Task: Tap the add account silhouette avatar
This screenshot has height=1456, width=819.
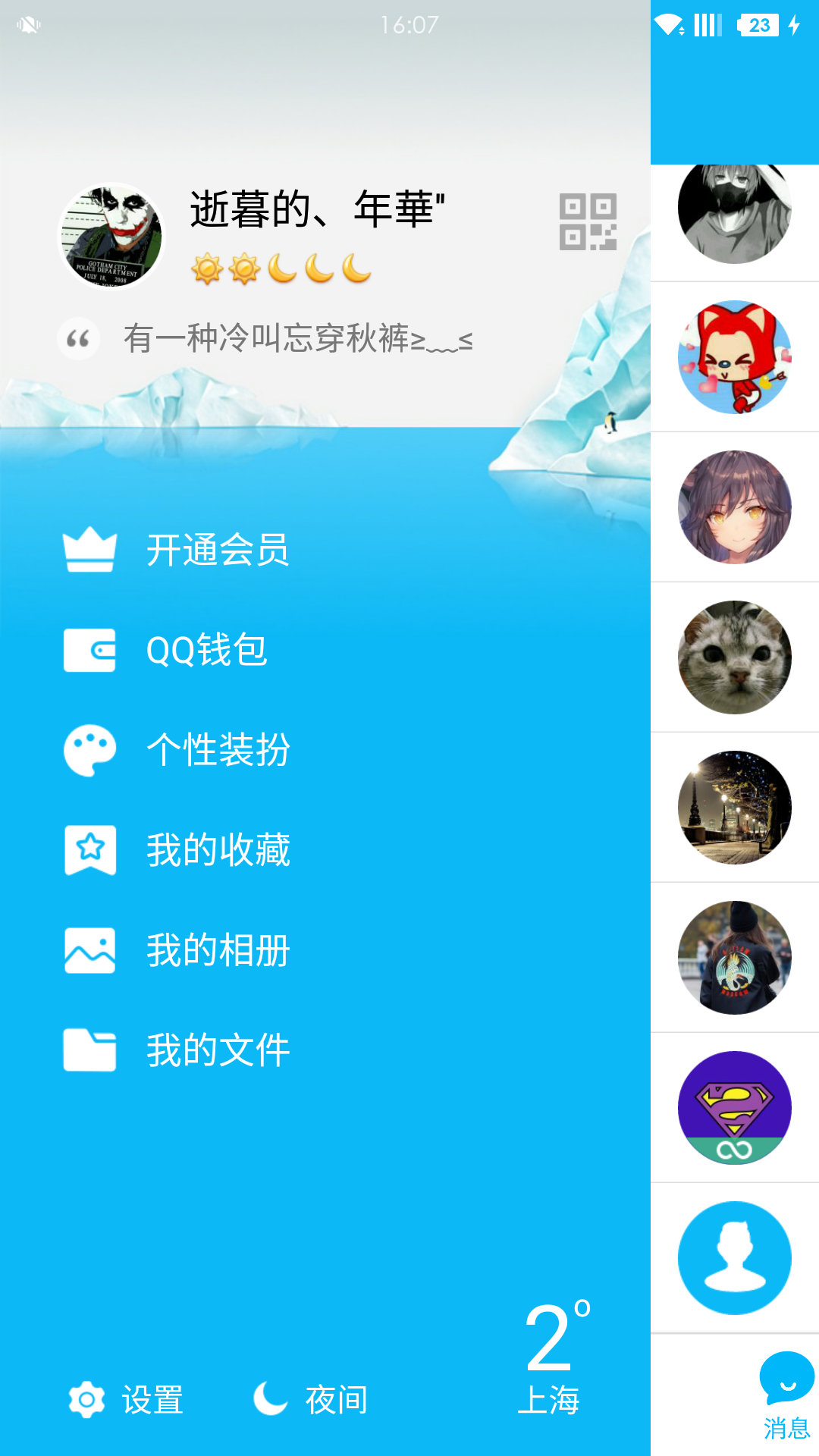Action: point(733,1257)
